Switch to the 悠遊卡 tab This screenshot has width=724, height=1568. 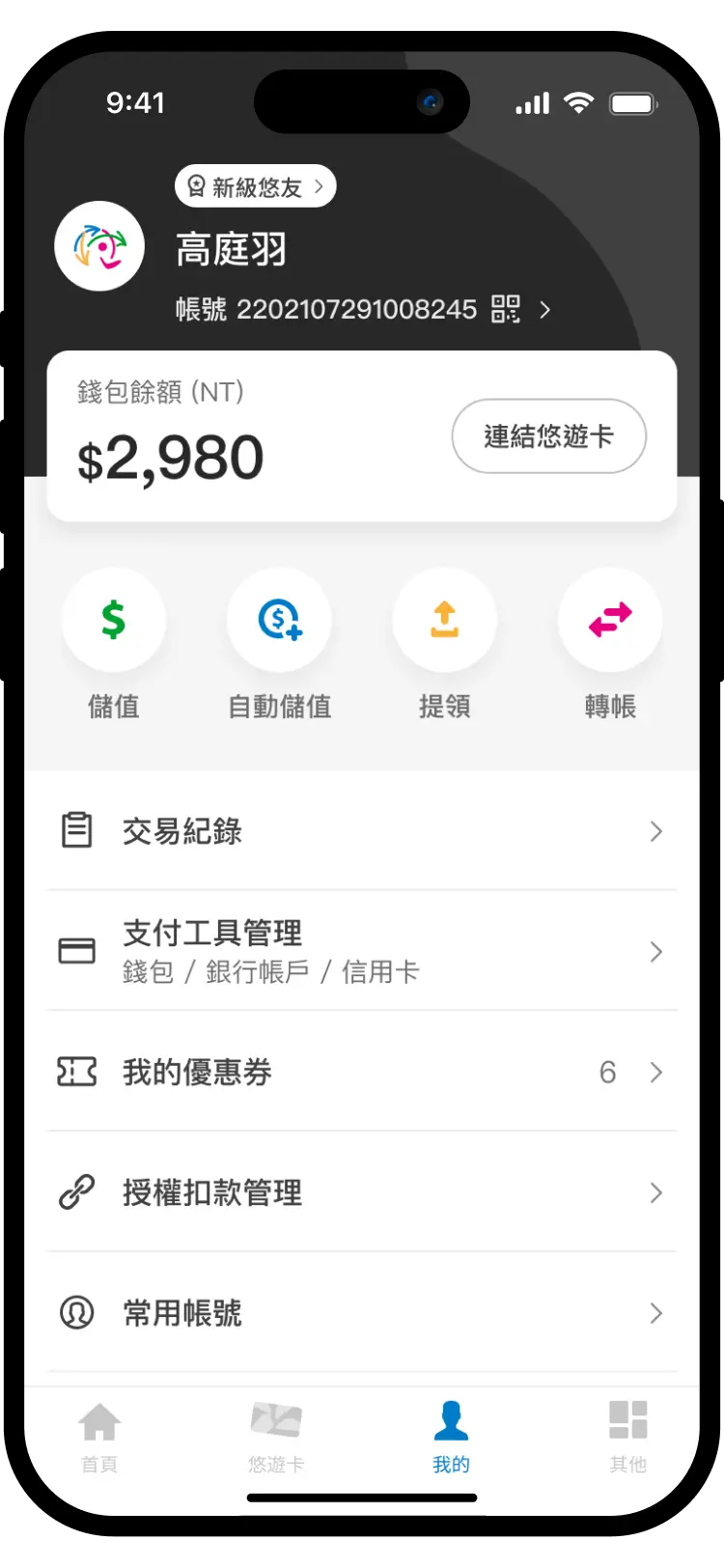coord(276,1437)
